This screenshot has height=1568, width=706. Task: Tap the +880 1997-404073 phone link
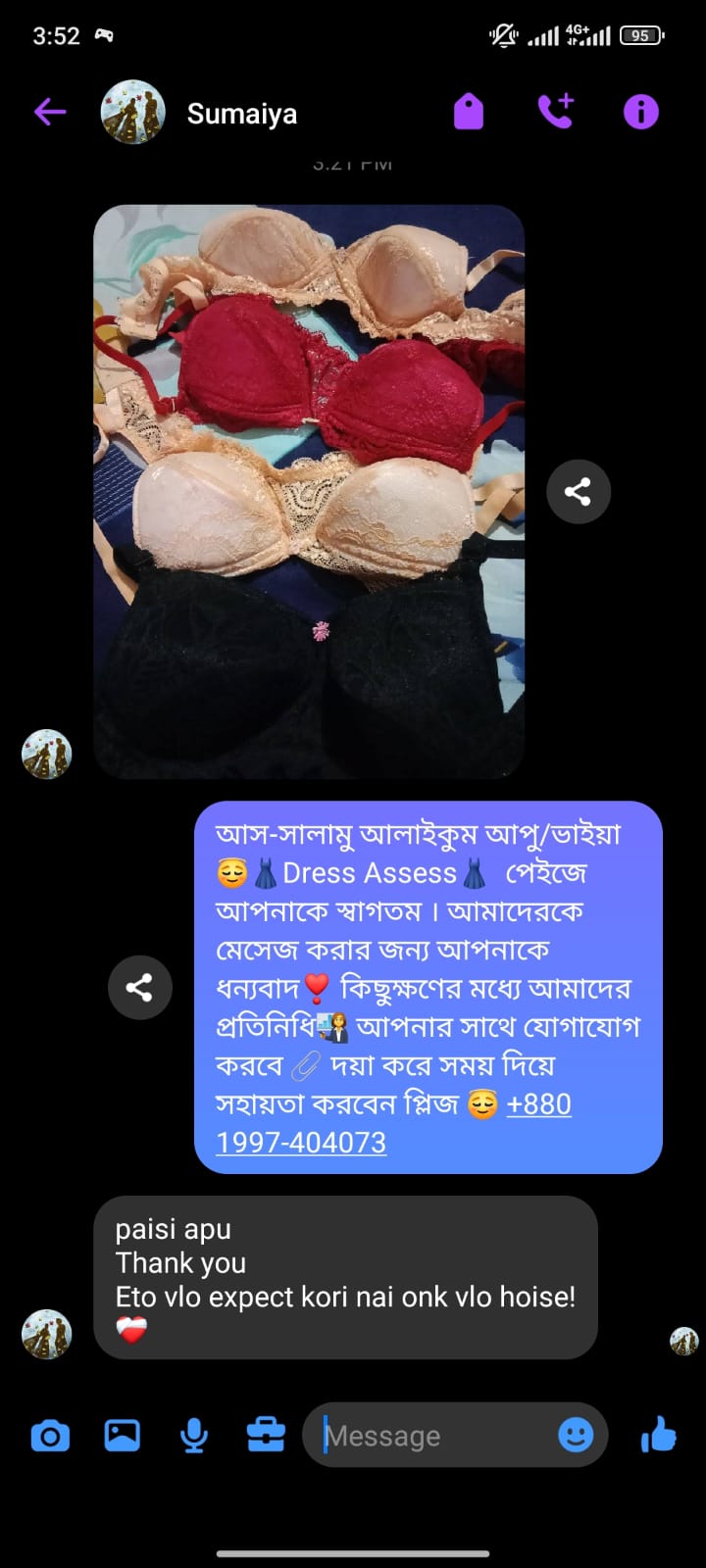point(392,1123)
